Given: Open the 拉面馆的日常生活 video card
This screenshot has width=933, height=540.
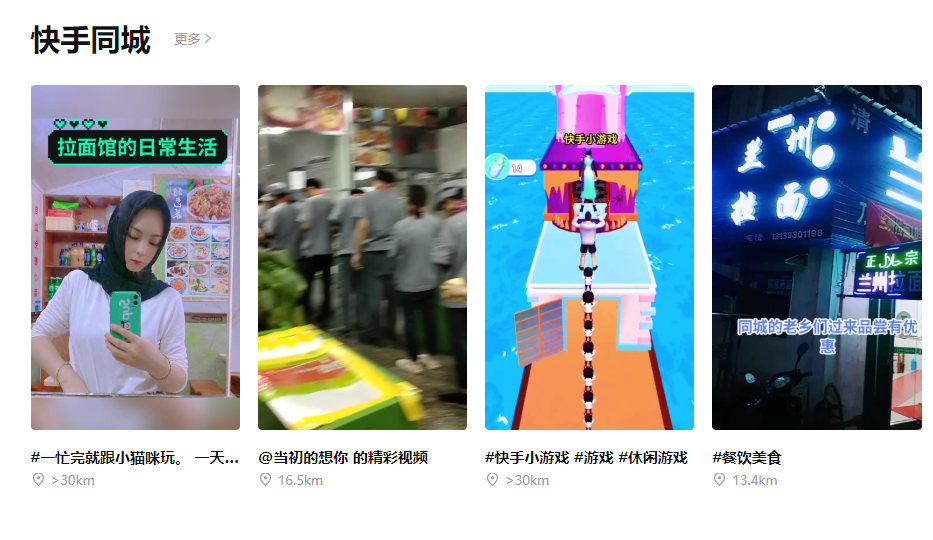Looking at the screenshot, I should 135,257.
